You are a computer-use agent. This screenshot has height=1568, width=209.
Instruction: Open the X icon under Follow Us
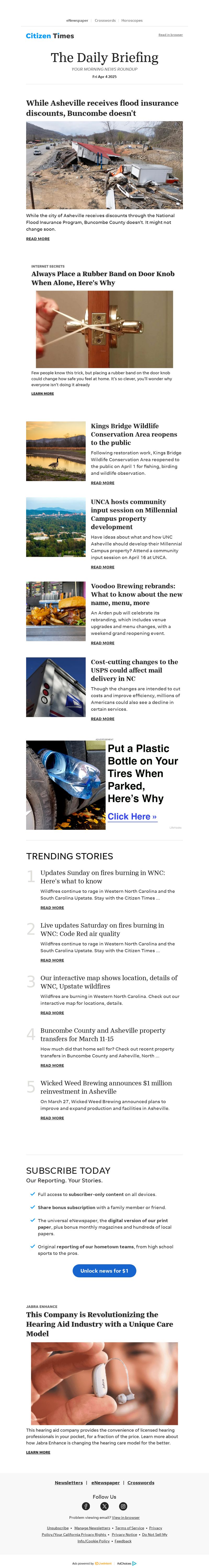(104, 1506)
